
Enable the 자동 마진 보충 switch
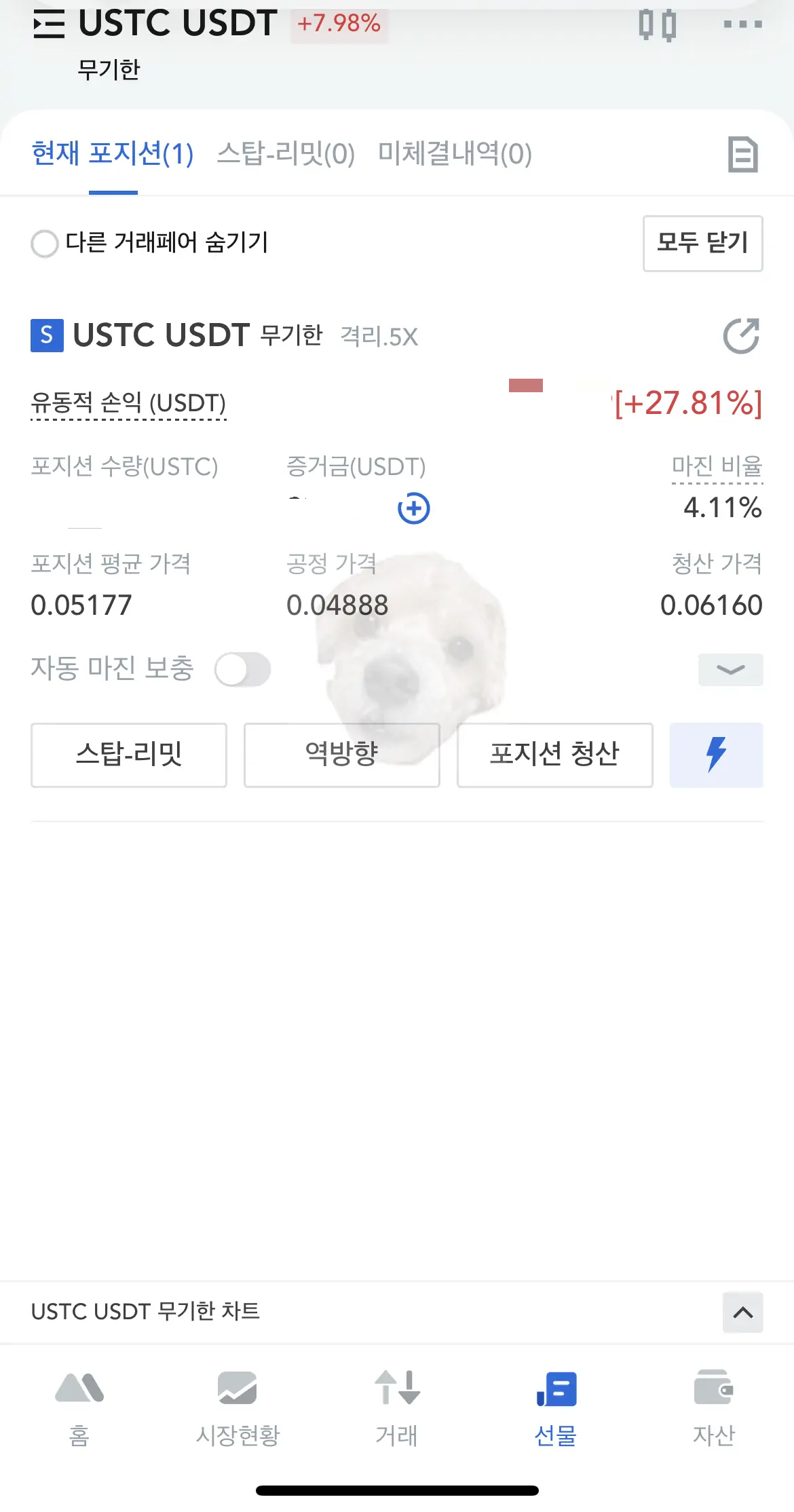click(243, 669)
